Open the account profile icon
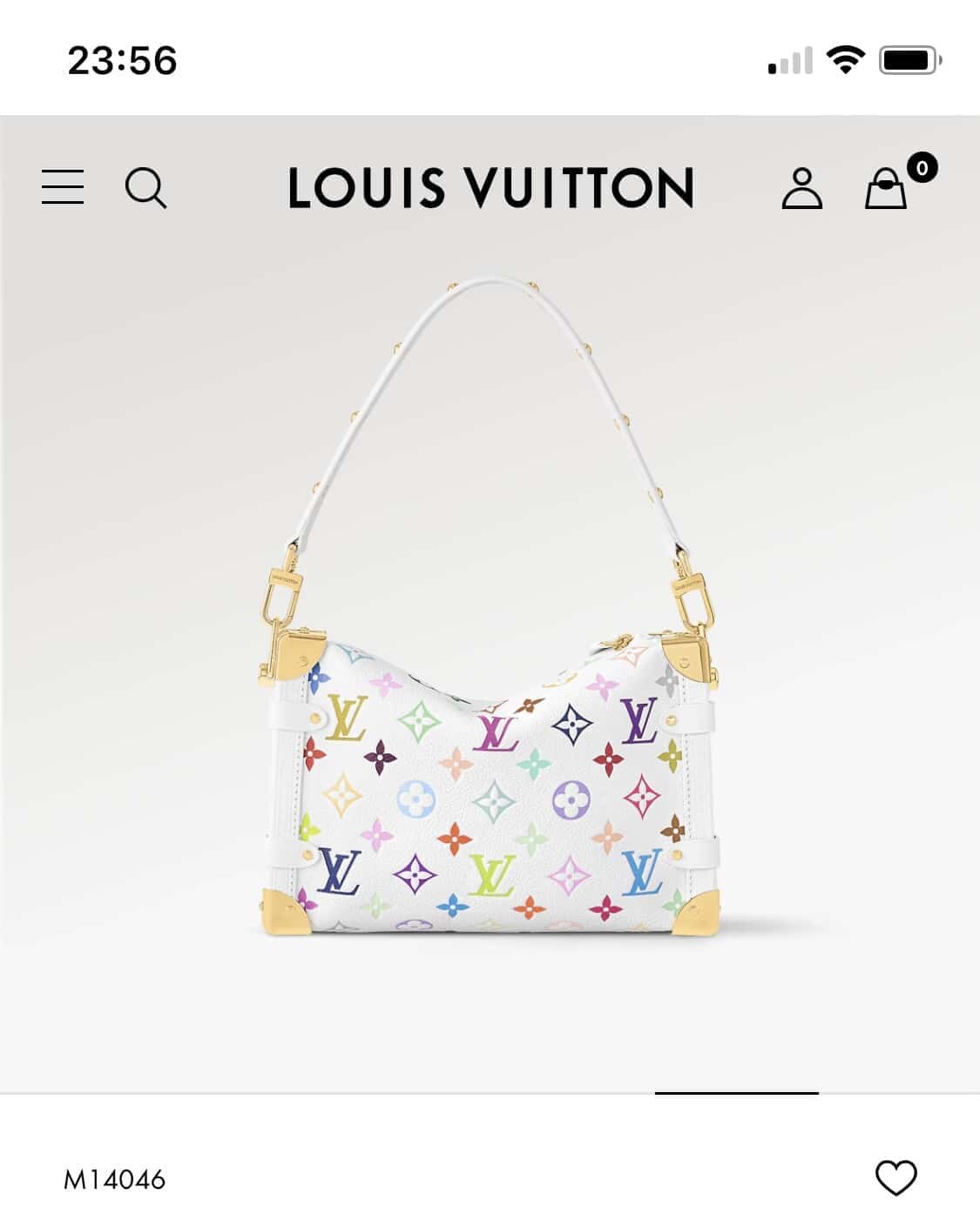 click(801, 188)
